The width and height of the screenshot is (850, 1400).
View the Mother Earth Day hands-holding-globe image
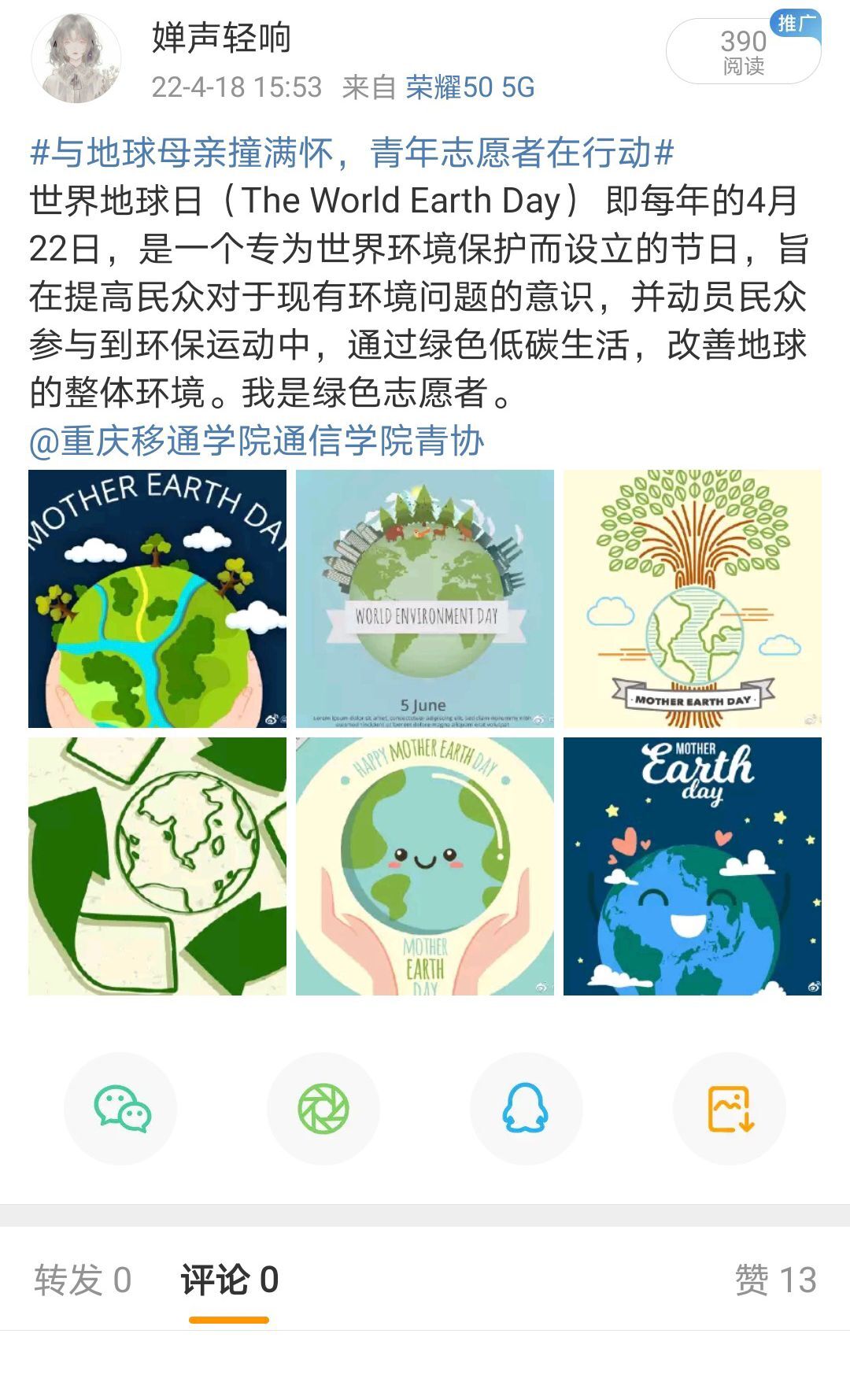pyautogui.click(x=157, y=599)
